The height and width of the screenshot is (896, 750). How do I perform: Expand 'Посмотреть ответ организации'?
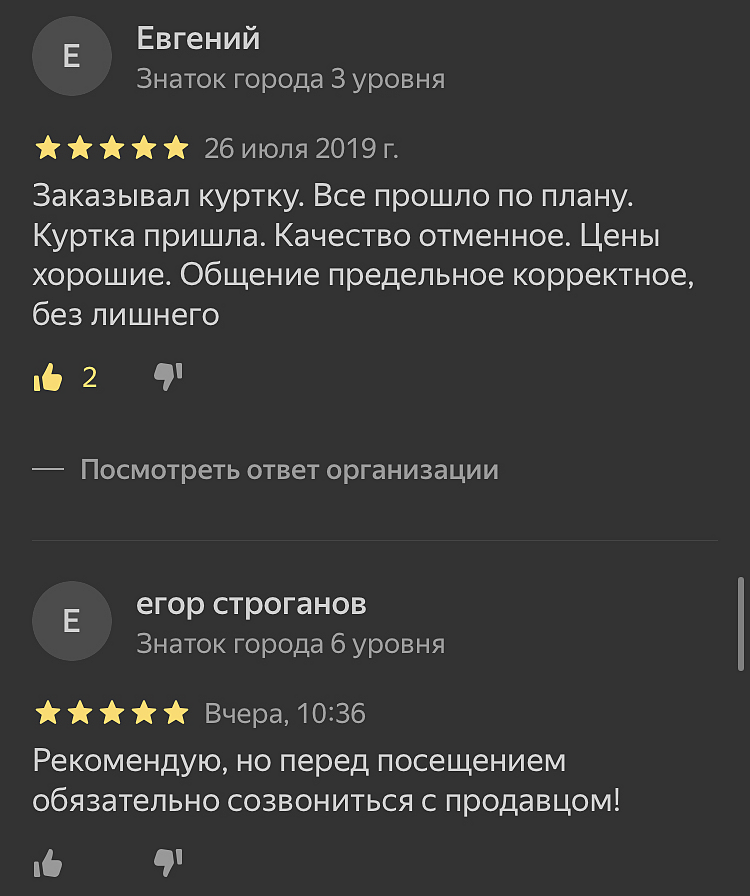[x=288, y=469]
